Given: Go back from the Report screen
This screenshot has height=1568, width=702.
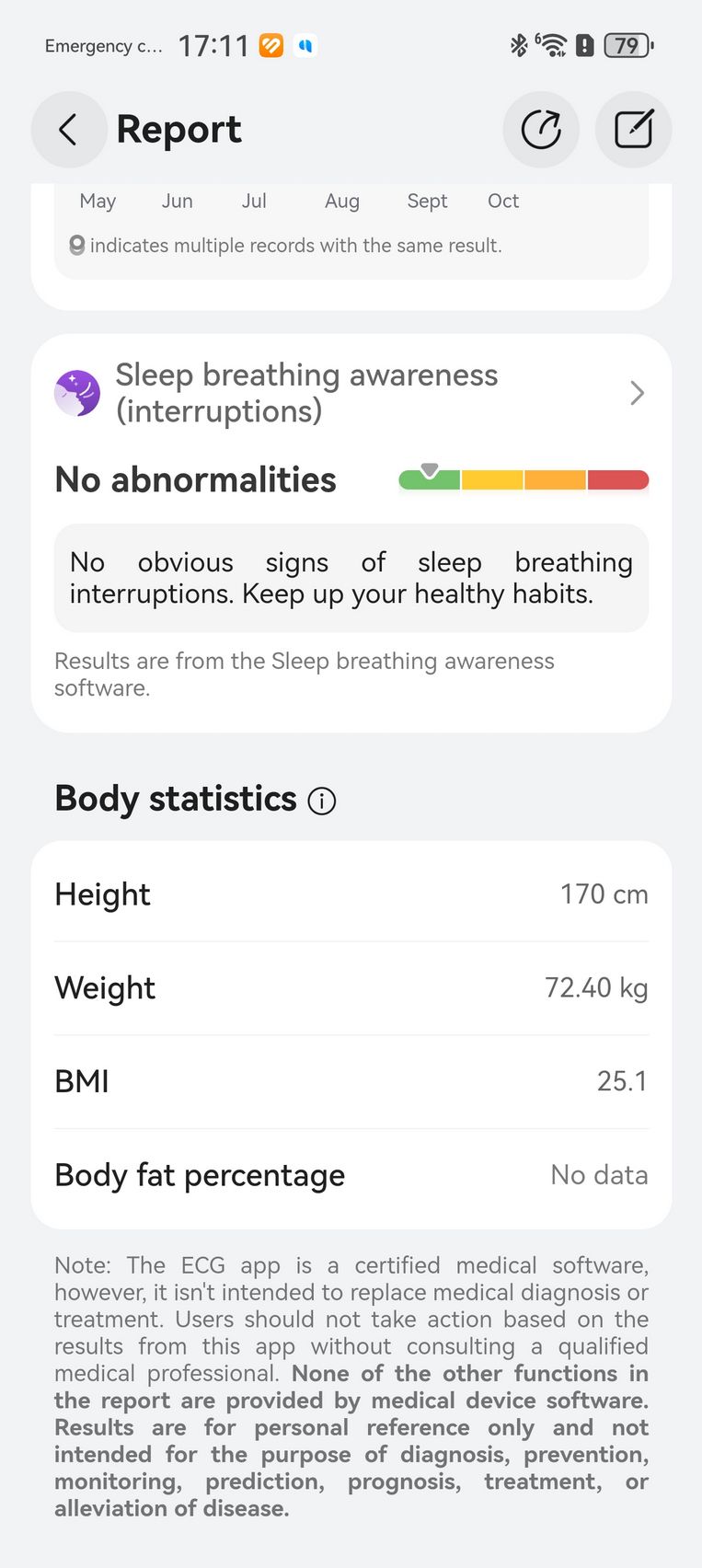Looking at the screenshot, I should [x=68, y=130].
